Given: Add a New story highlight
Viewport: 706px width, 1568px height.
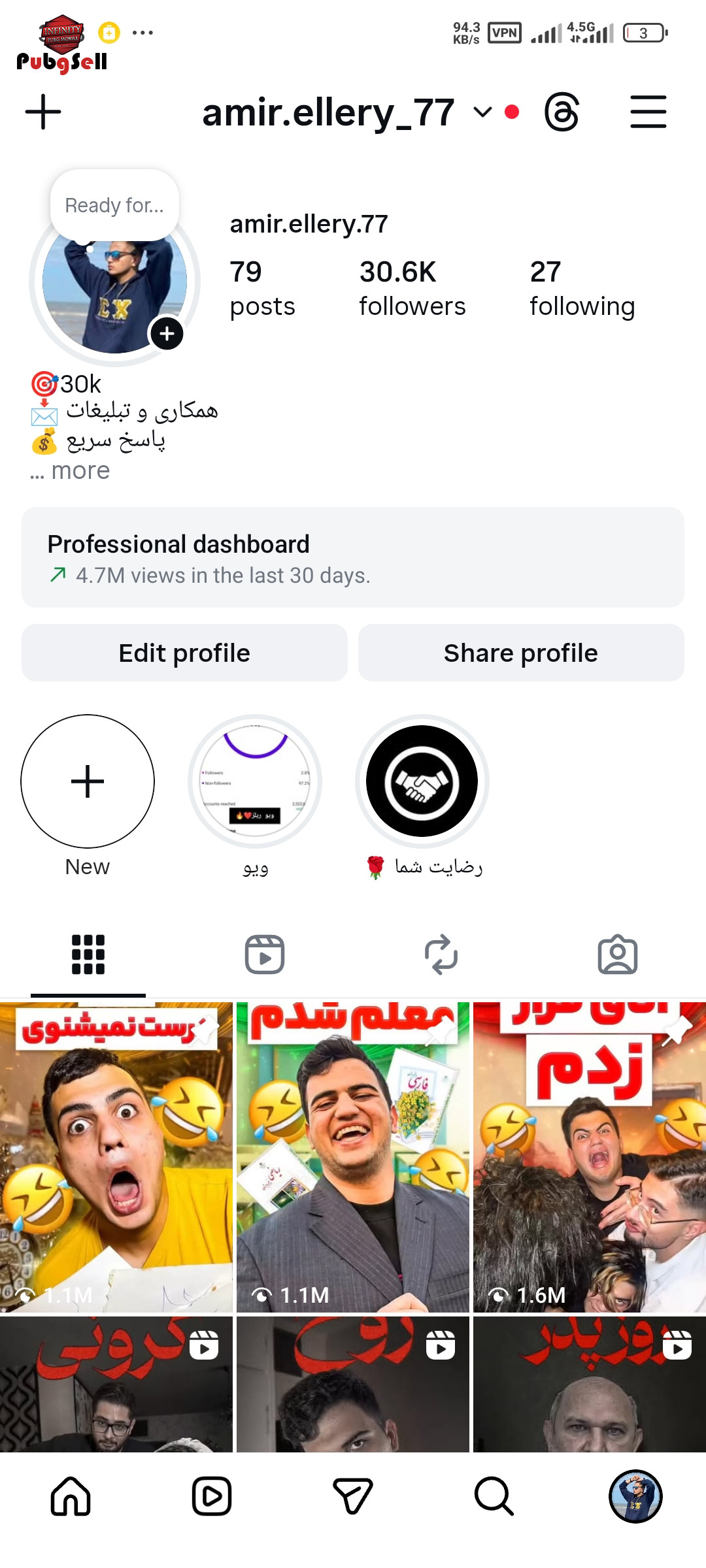Looking at the screenshot, I should [x=88, y=781].
